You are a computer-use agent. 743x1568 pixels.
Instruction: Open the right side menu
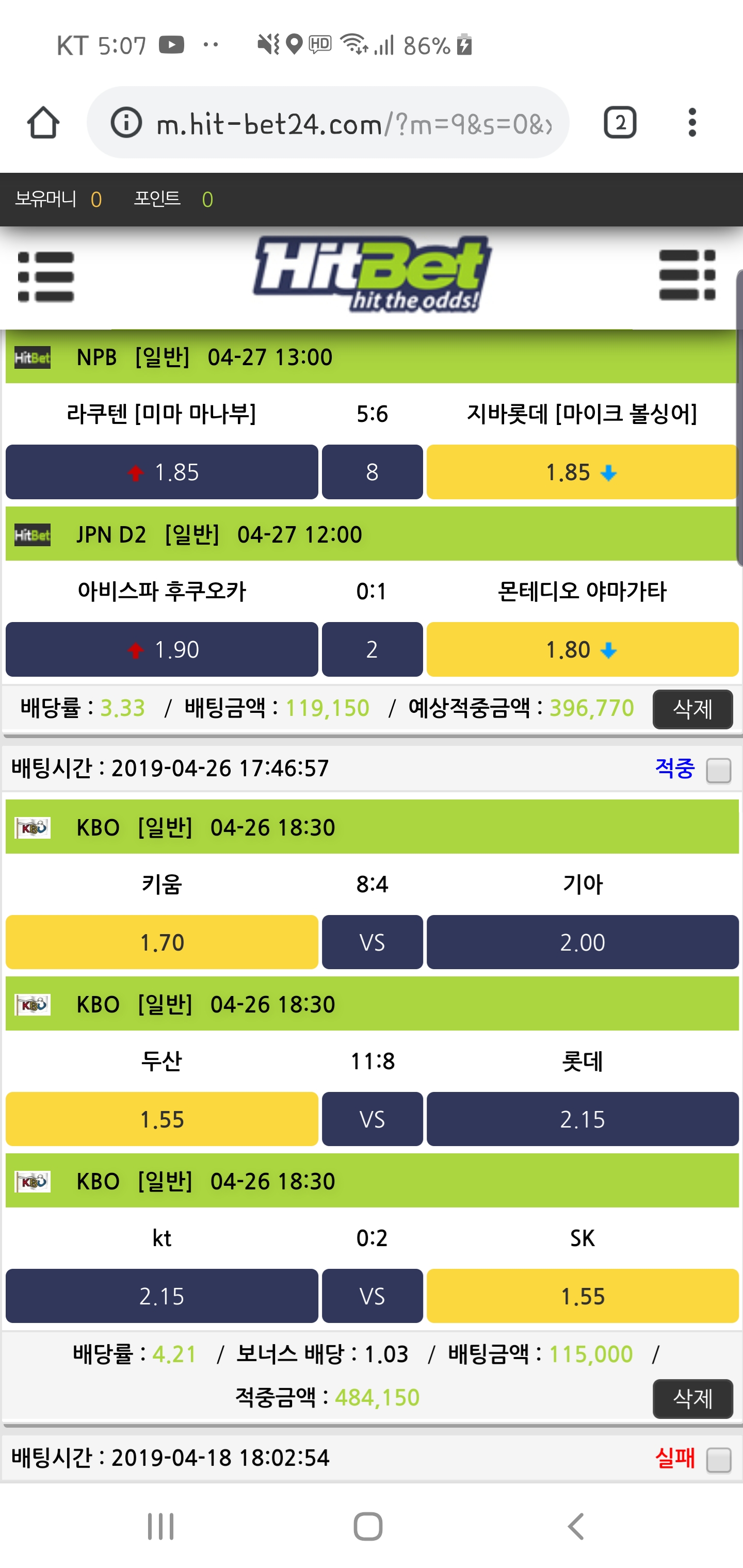pyautogui.click(x=687, y=275)
